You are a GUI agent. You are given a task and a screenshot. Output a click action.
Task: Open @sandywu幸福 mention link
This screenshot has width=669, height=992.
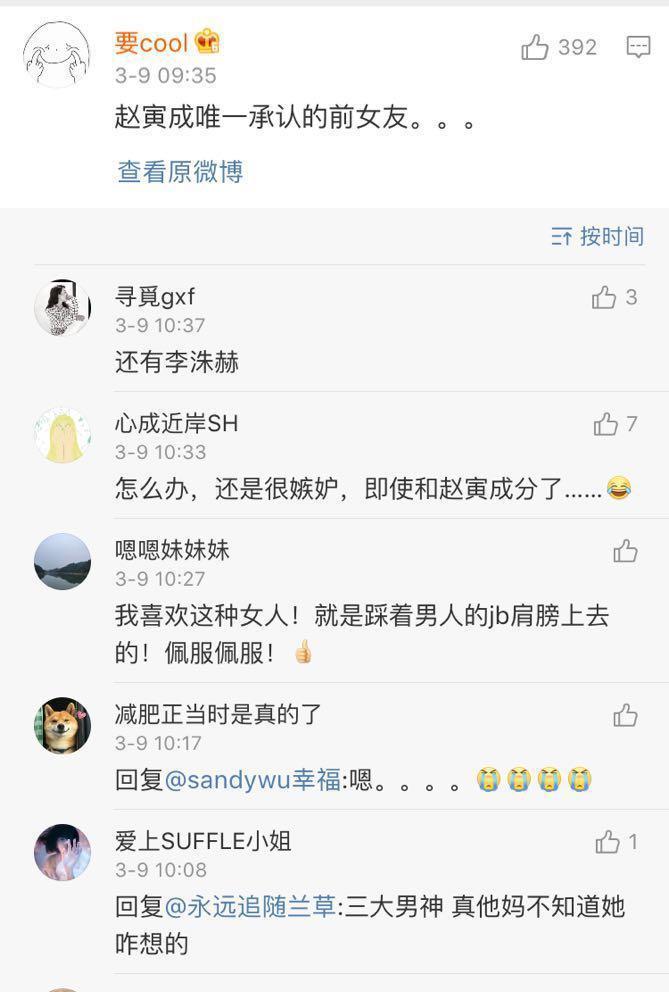252,780
